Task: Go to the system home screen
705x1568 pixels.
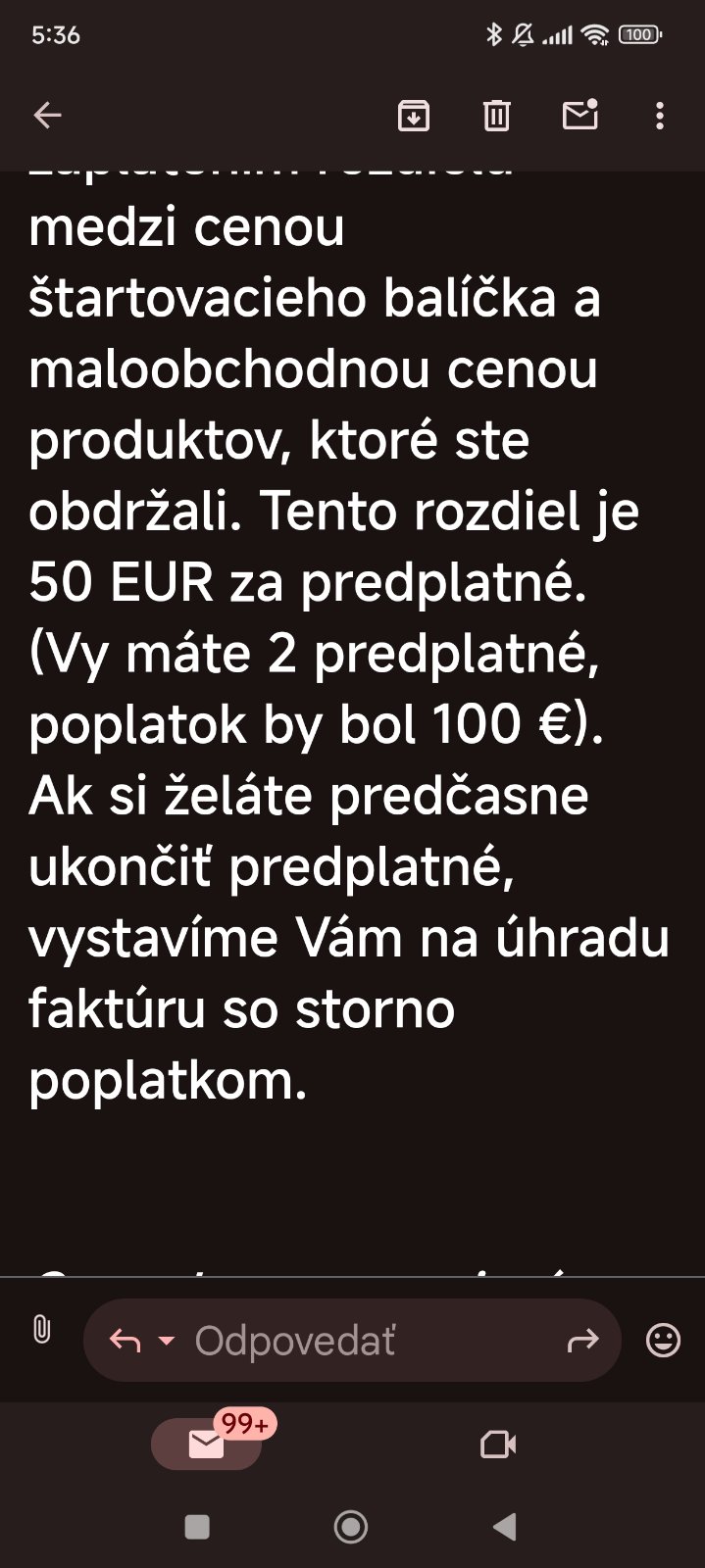Action: point(351,1526)
